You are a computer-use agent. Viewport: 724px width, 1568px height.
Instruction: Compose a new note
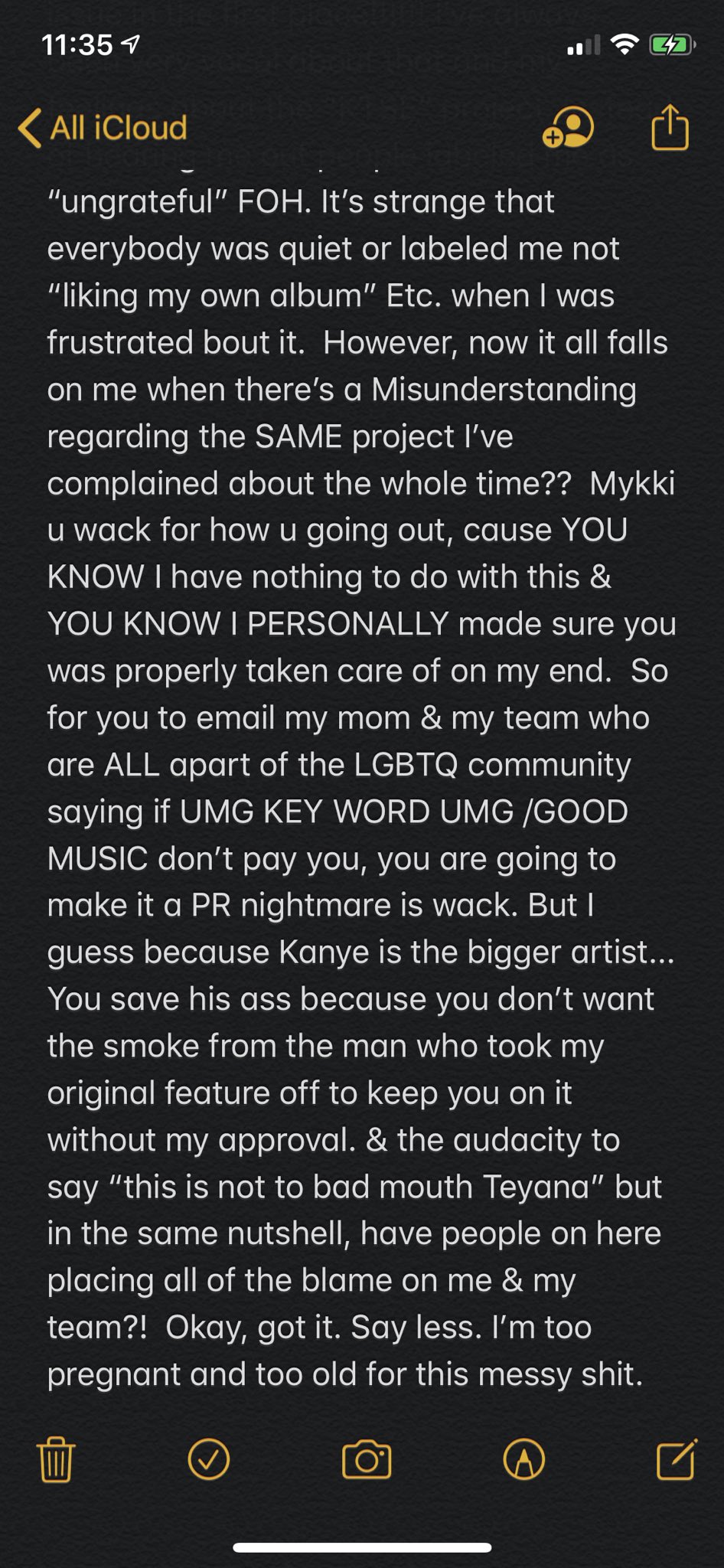[x=677, y=1459]
